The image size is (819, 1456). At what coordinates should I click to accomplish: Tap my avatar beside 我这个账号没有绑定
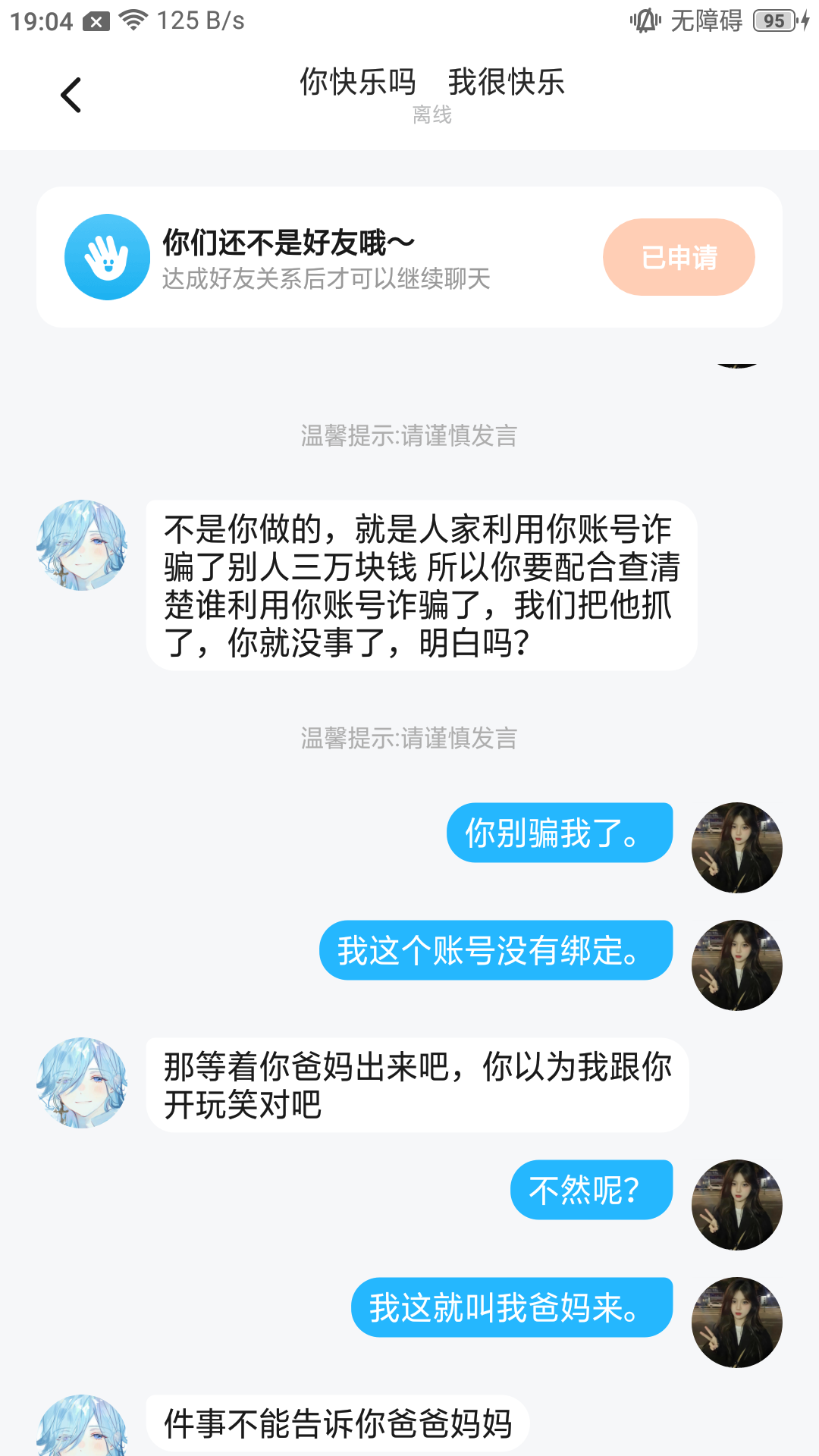coord(736,965)
